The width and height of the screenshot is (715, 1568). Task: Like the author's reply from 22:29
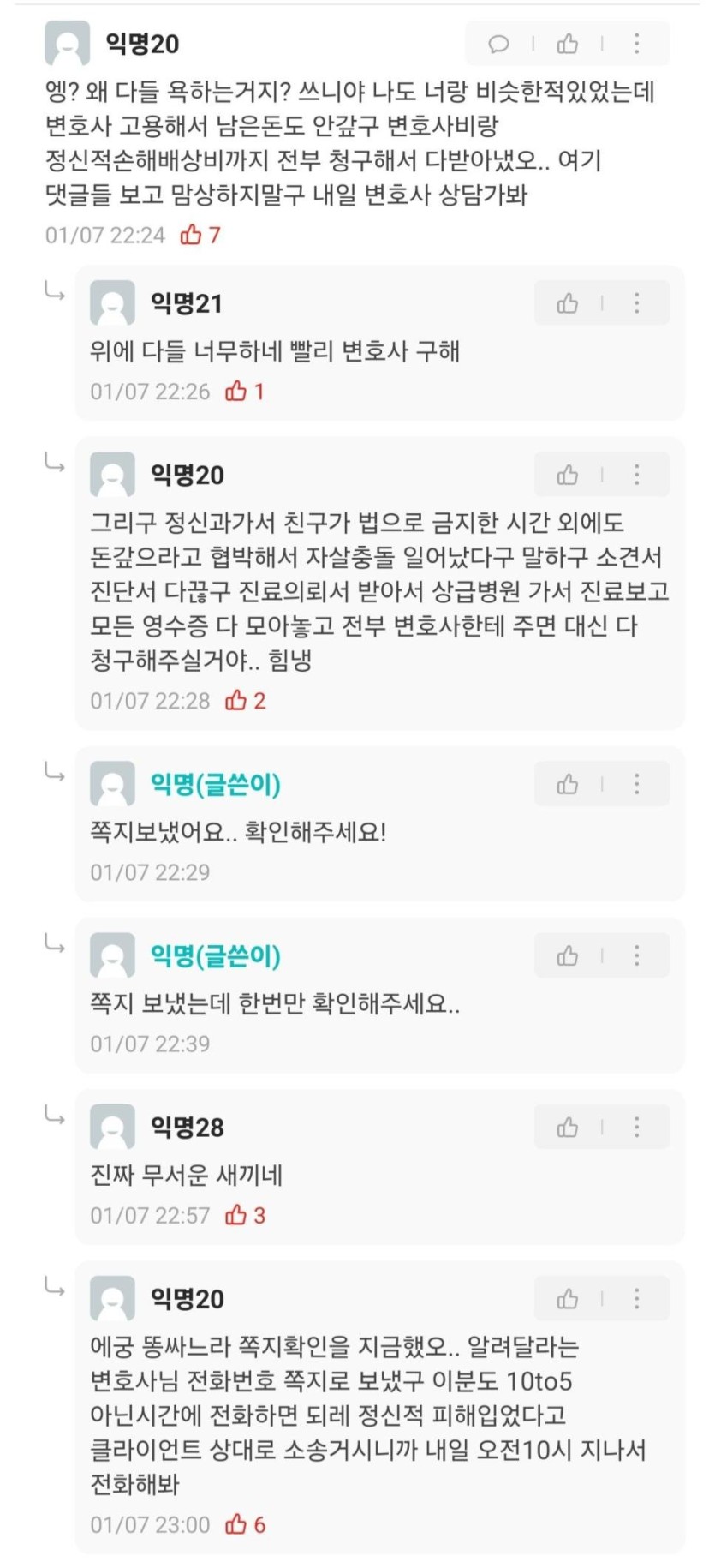click(x=568, y=784)
